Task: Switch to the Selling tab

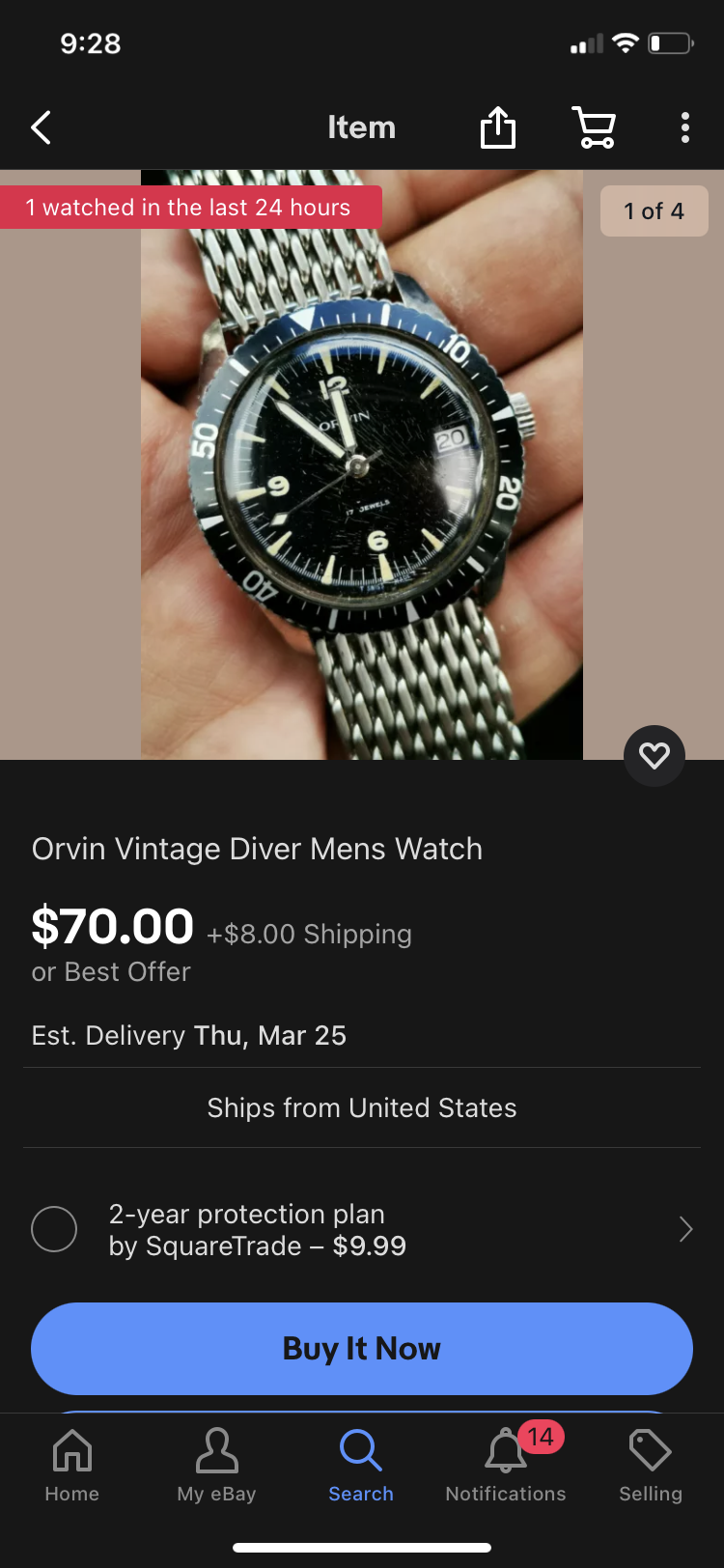Action: pos(651,1466)
